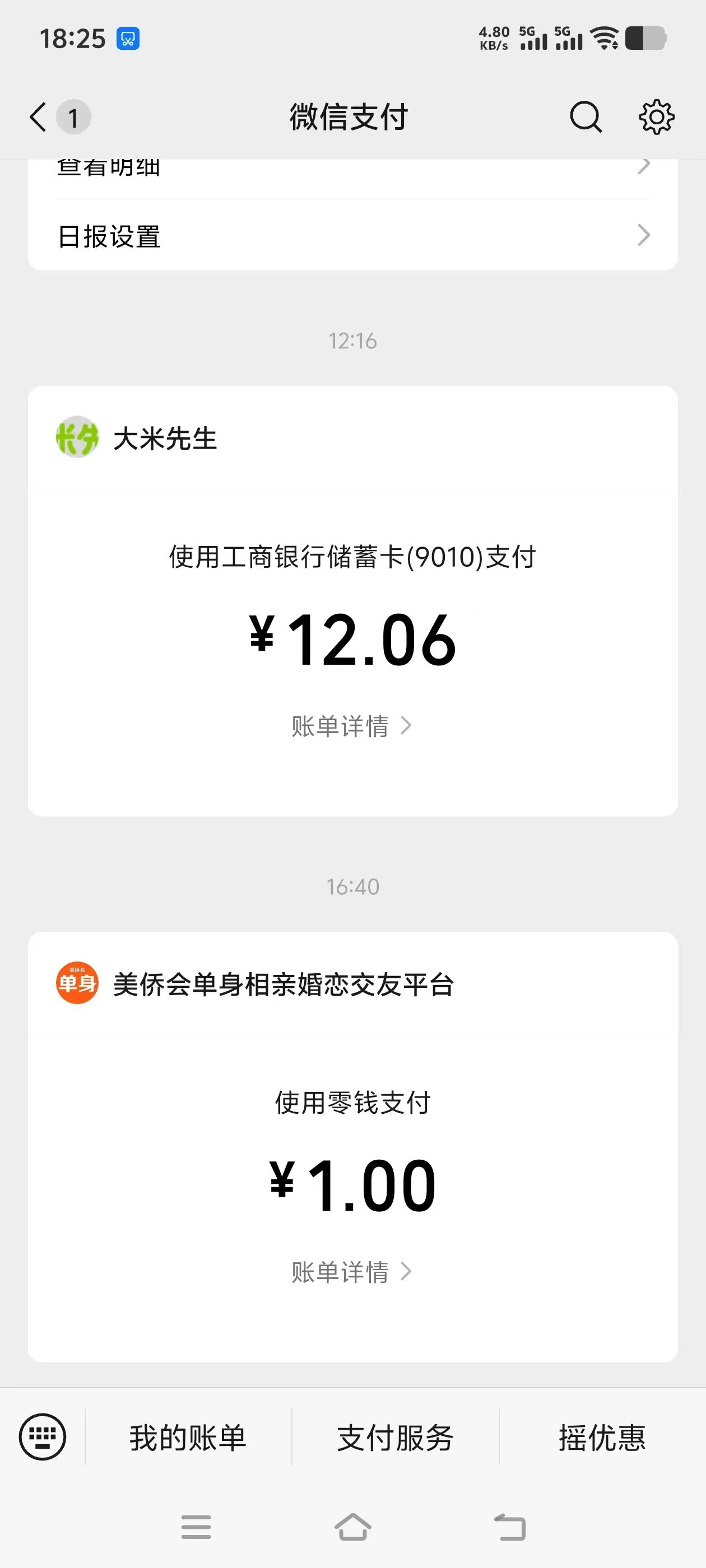This screenshot has width=706, height=1568.
Task: Open search in 微信支付
Action: (586, 117)
